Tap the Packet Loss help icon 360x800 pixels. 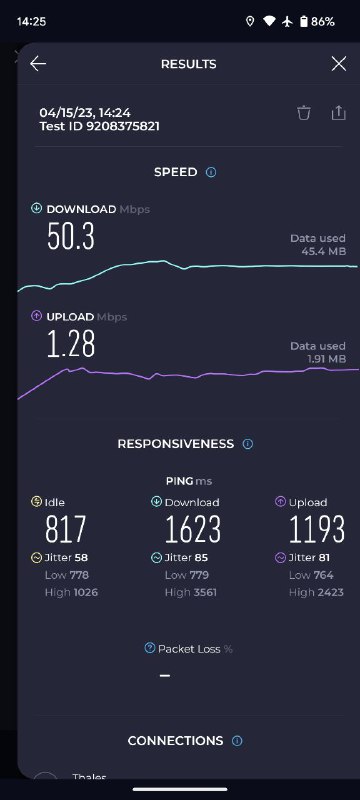pos(149,648)
